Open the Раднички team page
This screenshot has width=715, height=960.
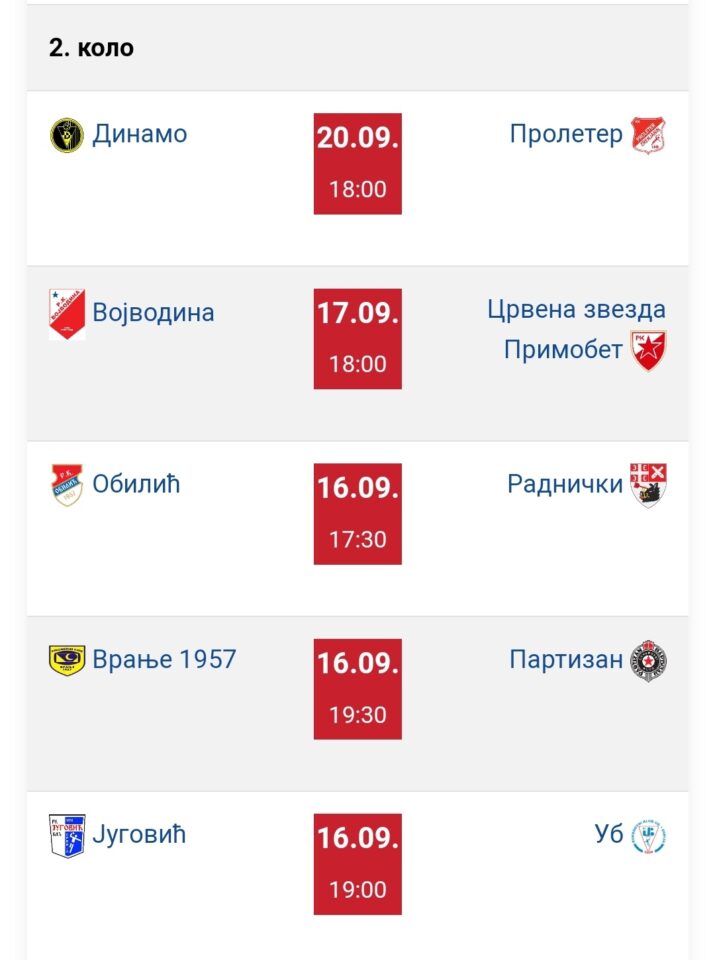coord(565,485)
